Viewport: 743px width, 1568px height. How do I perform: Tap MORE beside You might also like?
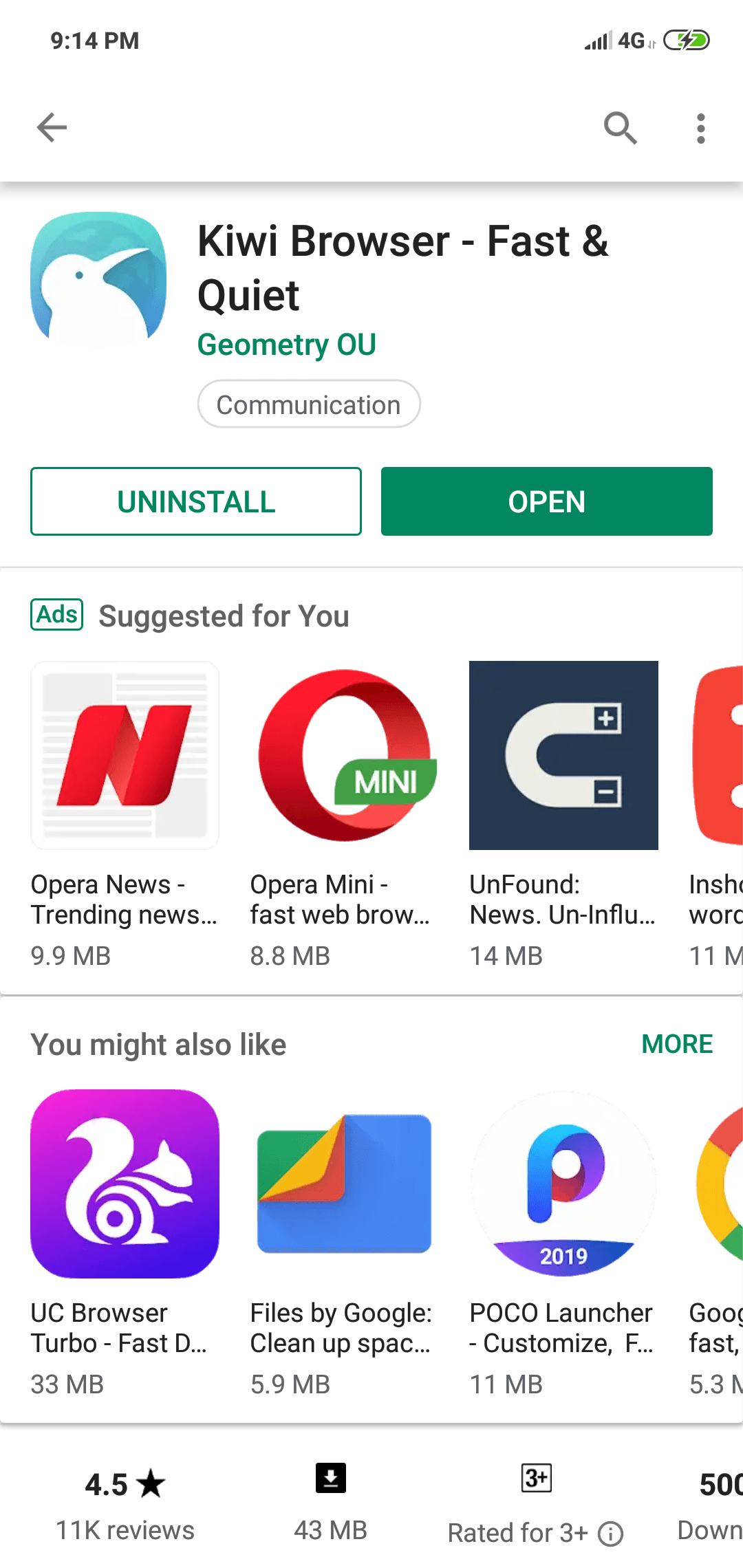[676, 1044]
